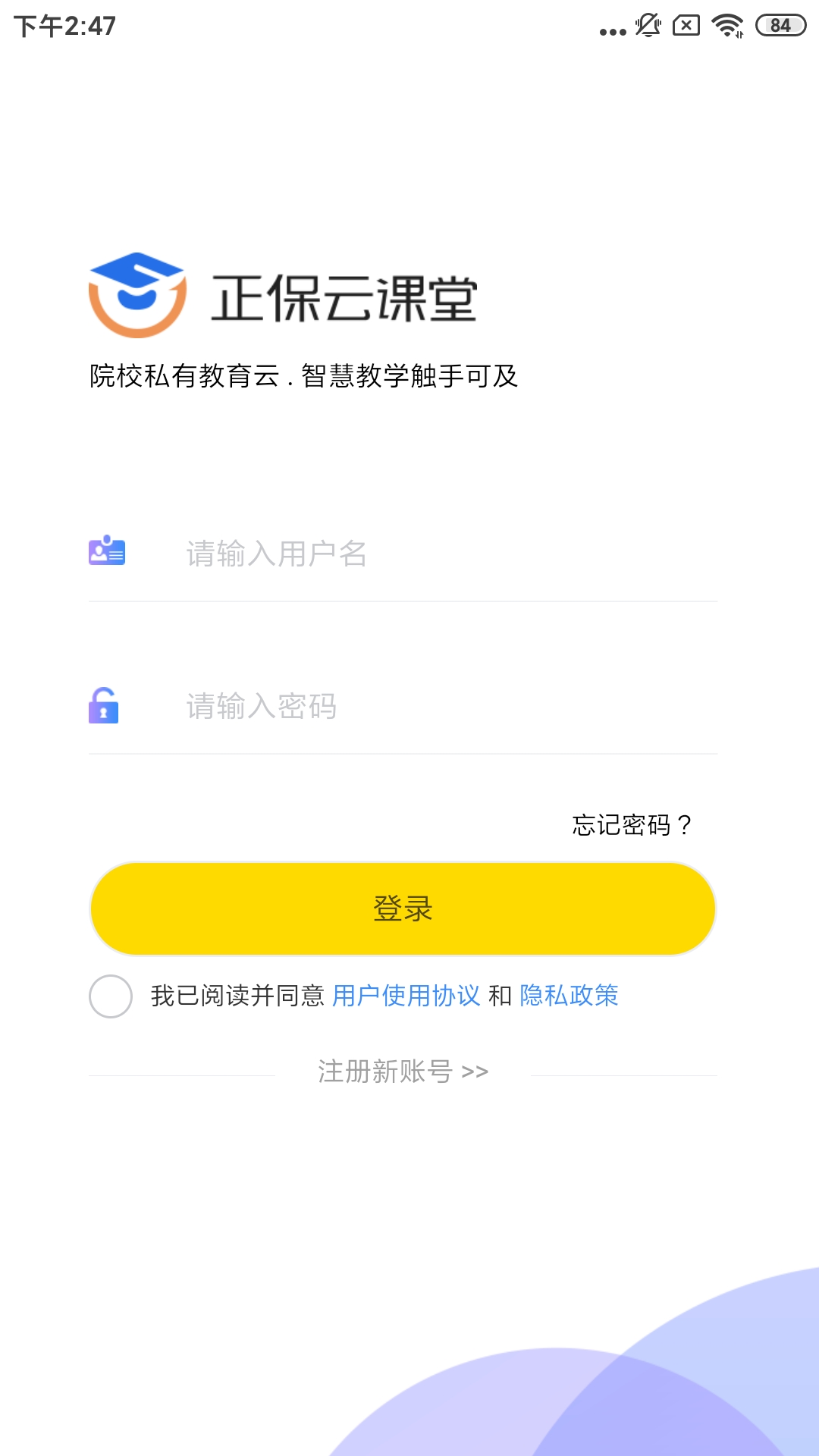Screen dimensions: 819x1456
Task: Tap the Wi-Fi status icon
Action: [726, 24]
